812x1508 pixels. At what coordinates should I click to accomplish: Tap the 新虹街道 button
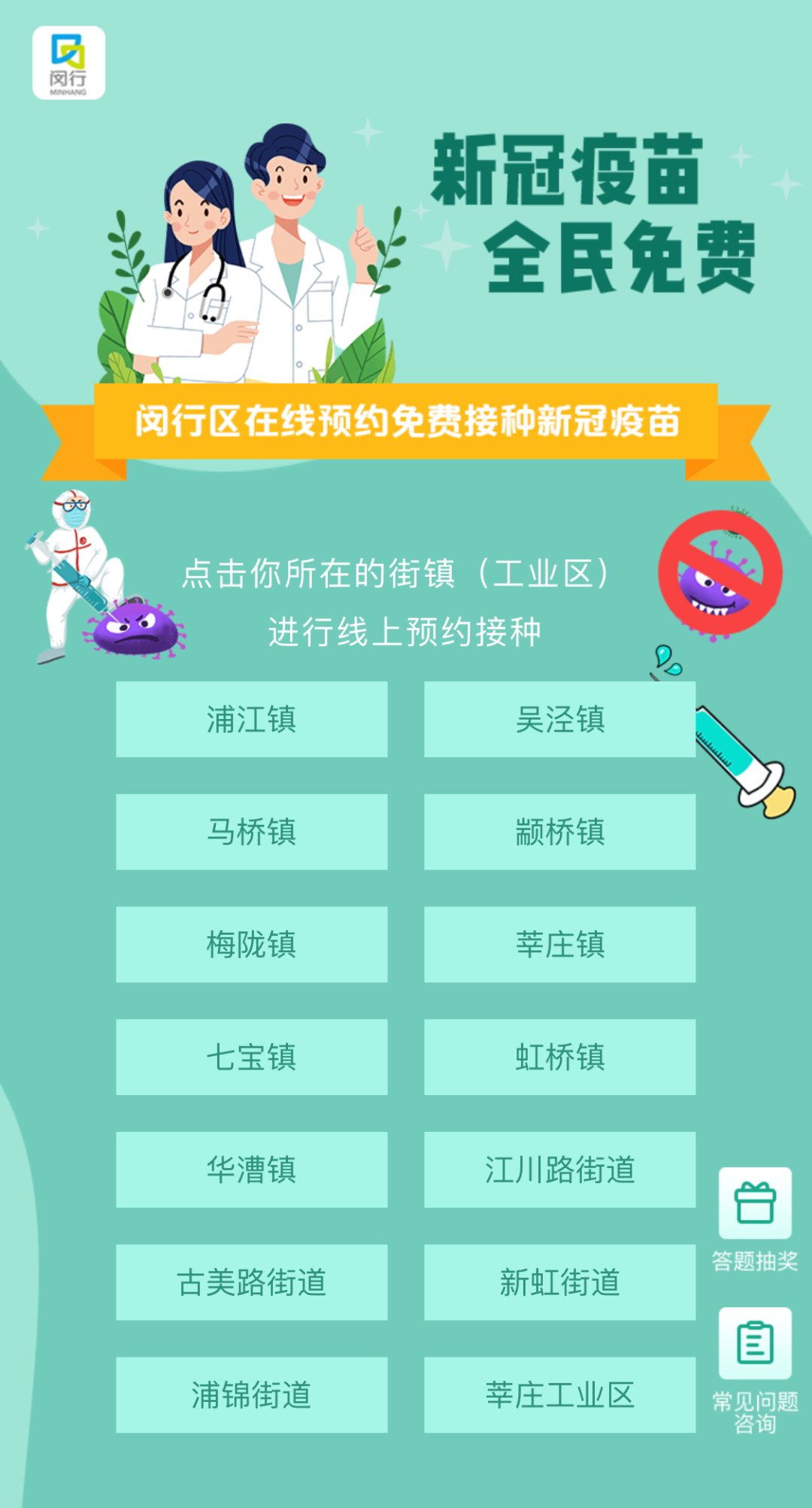tap(560, 1282)
